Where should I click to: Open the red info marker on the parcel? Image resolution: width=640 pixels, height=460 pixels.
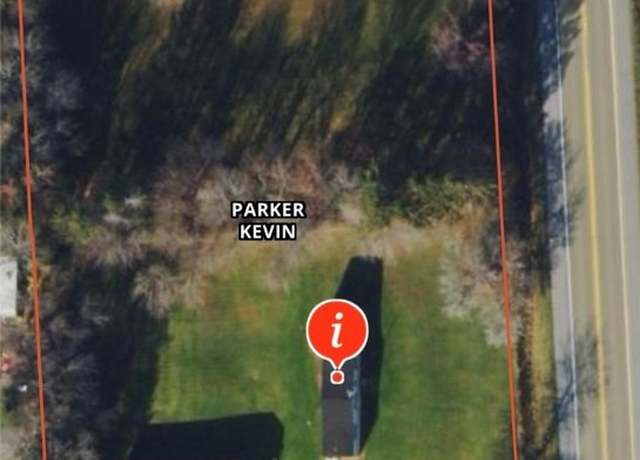(x=337, y=331)
